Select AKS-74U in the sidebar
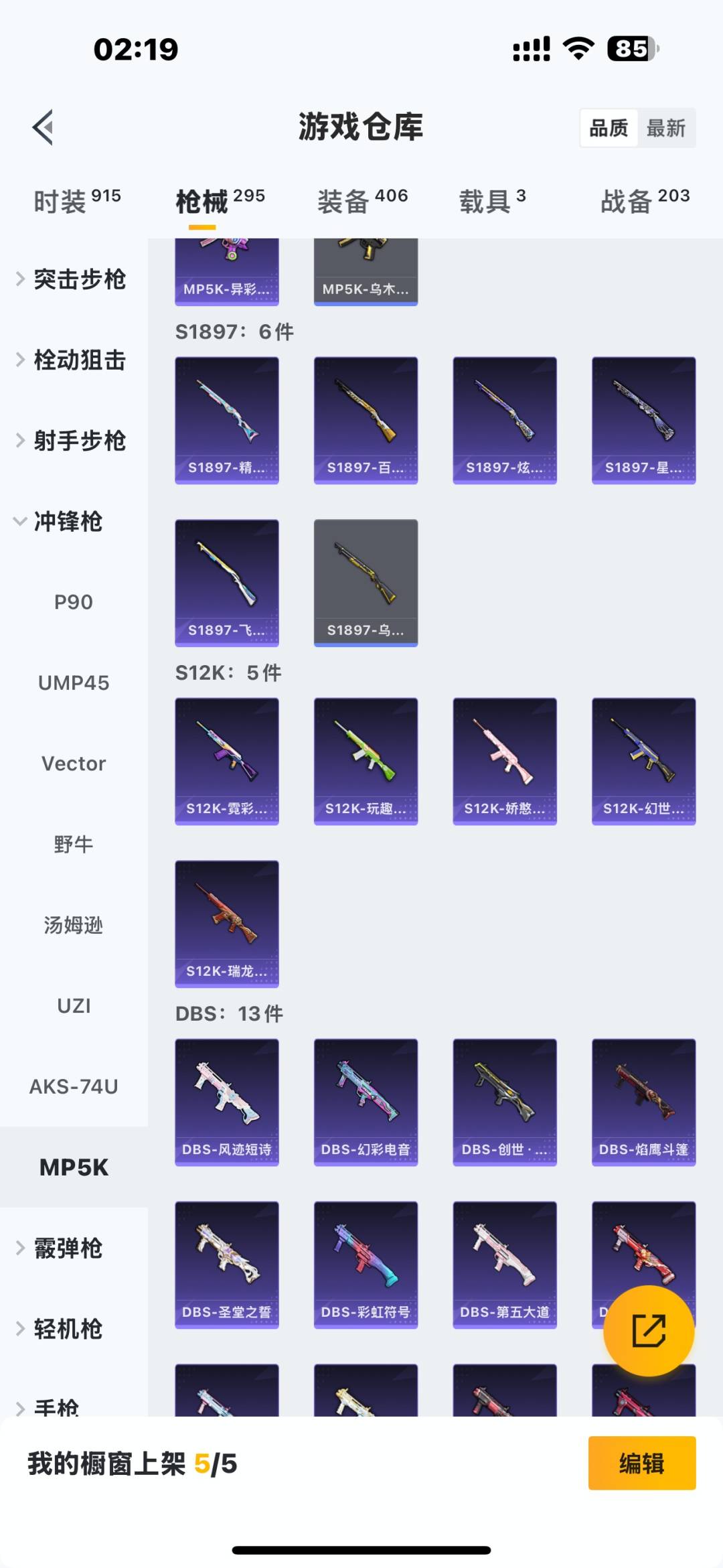Image resolution: width=723 pixels, height=1568 pixels. (x=74, y=1086)
